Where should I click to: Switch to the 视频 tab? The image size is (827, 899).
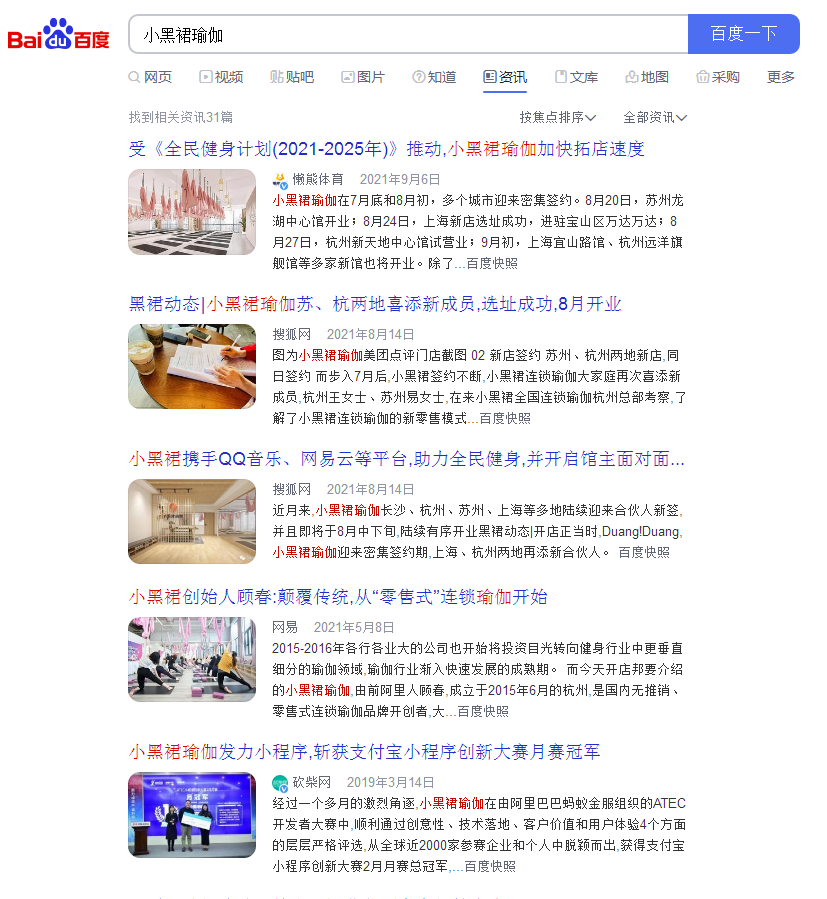pyautogui.click(x=221, y=77)
